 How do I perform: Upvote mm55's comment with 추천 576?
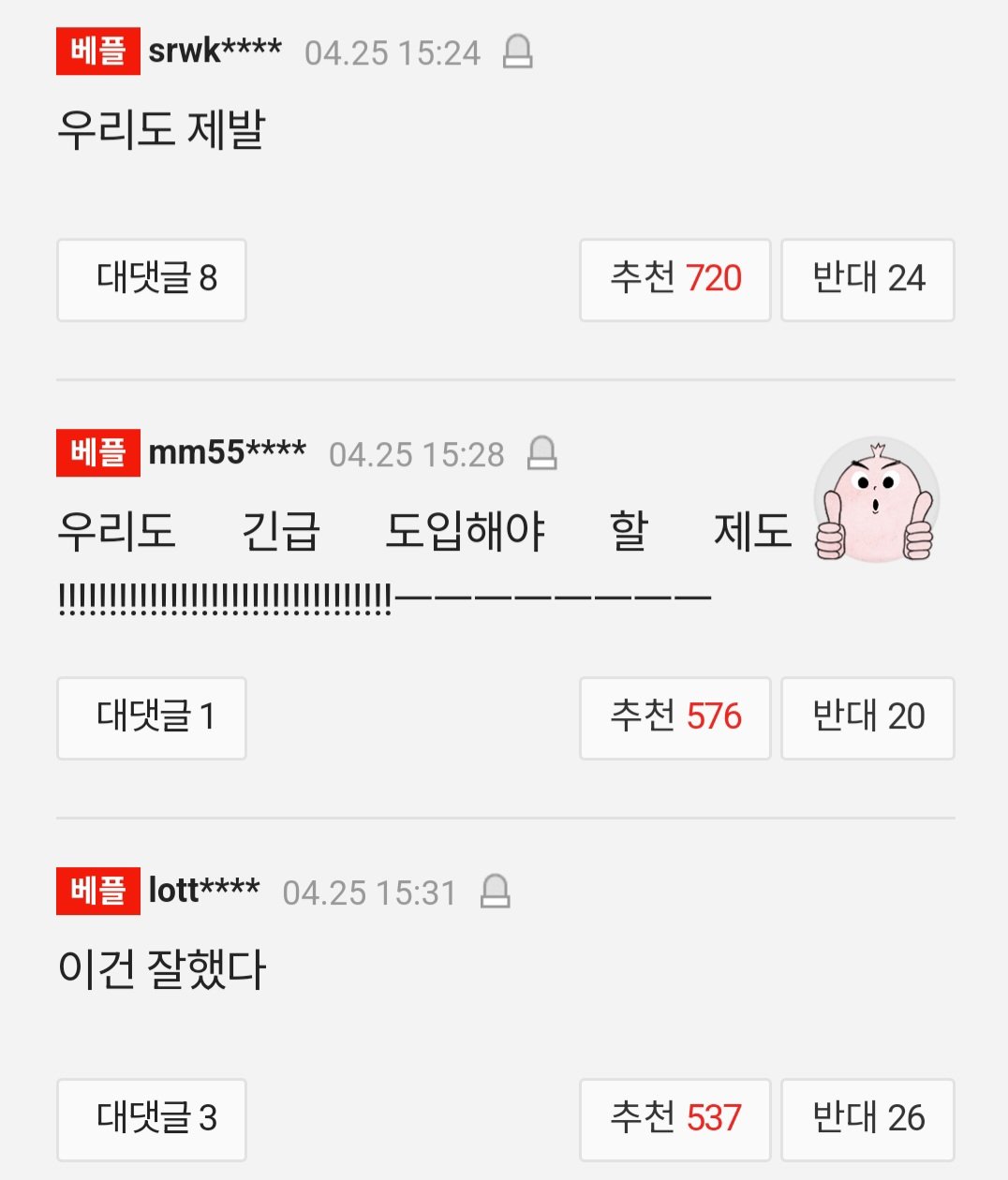tap(674, 717)
